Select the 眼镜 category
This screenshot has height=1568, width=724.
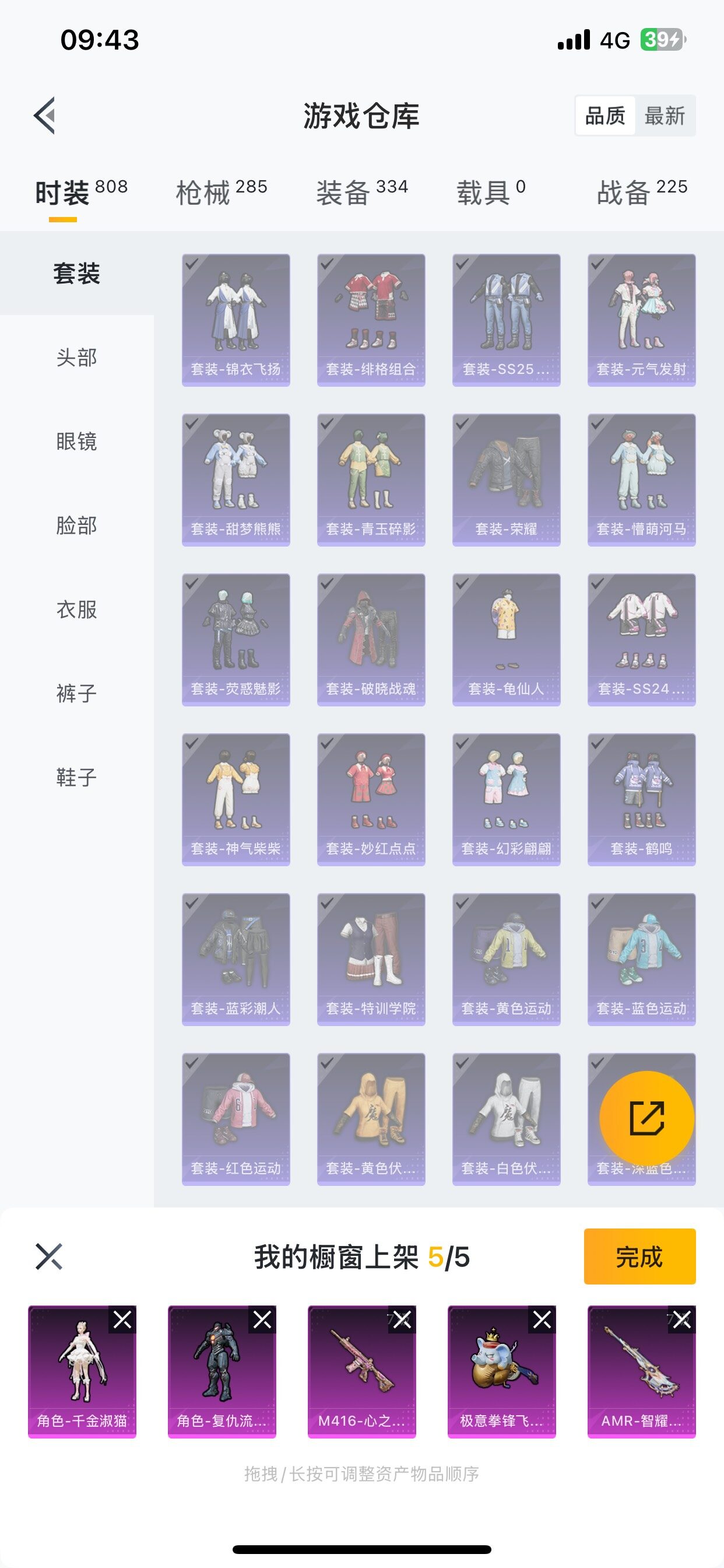click(77, 442)
